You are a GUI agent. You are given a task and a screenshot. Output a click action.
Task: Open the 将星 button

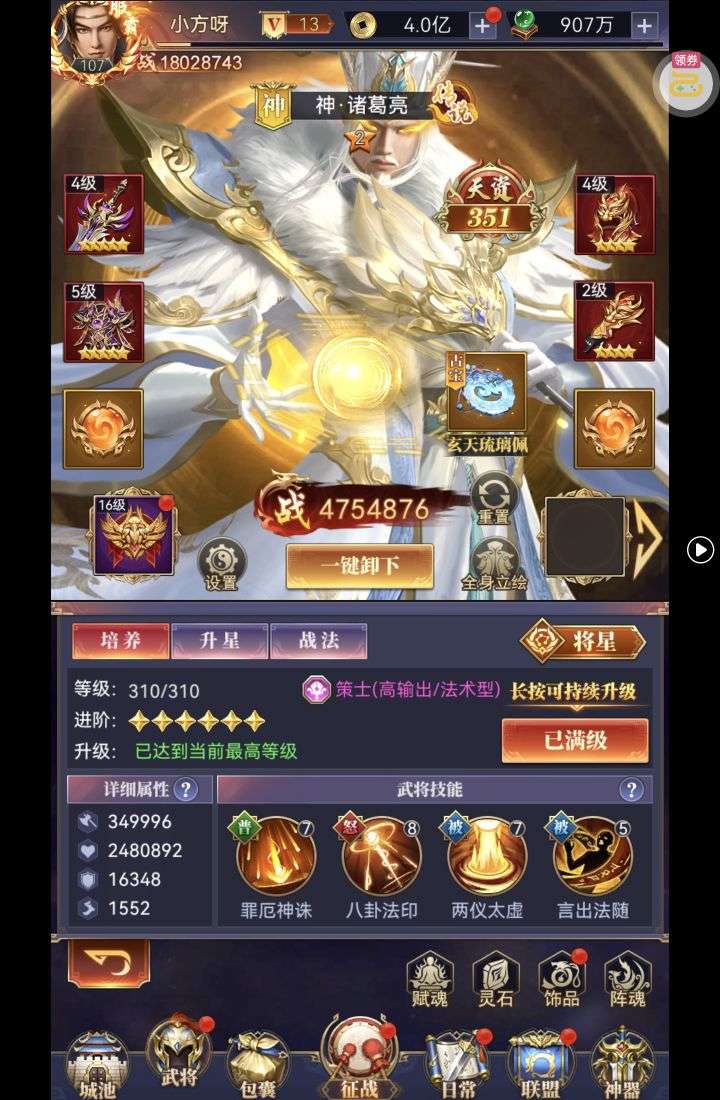pyautogui.click(x=582, y=642)
